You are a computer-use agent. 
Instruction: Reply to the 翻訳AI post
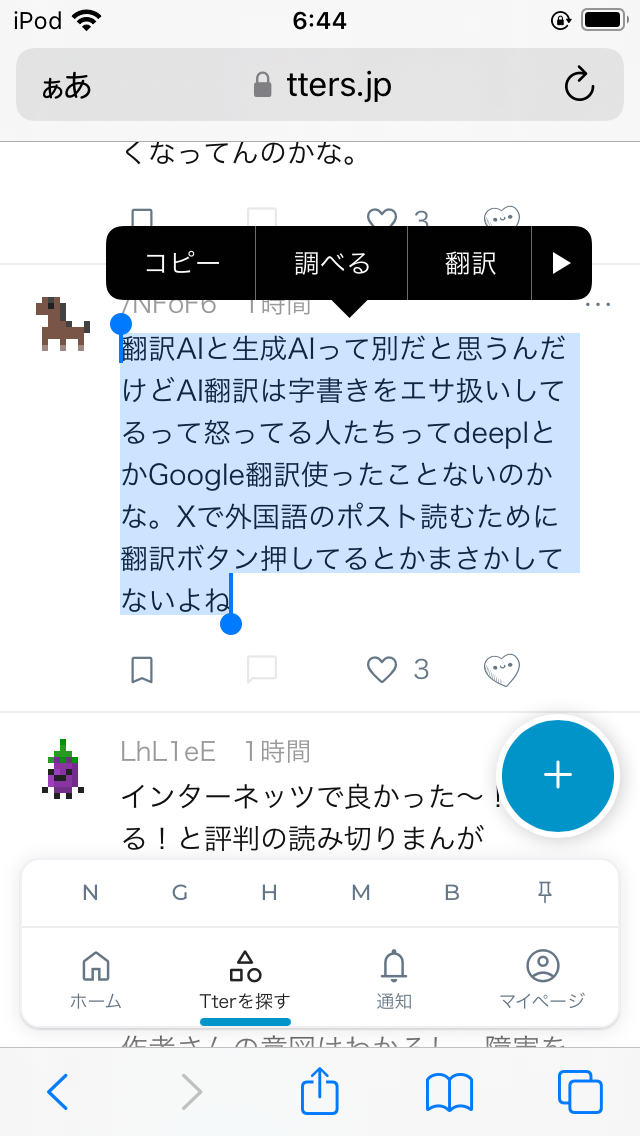(262, 669)
